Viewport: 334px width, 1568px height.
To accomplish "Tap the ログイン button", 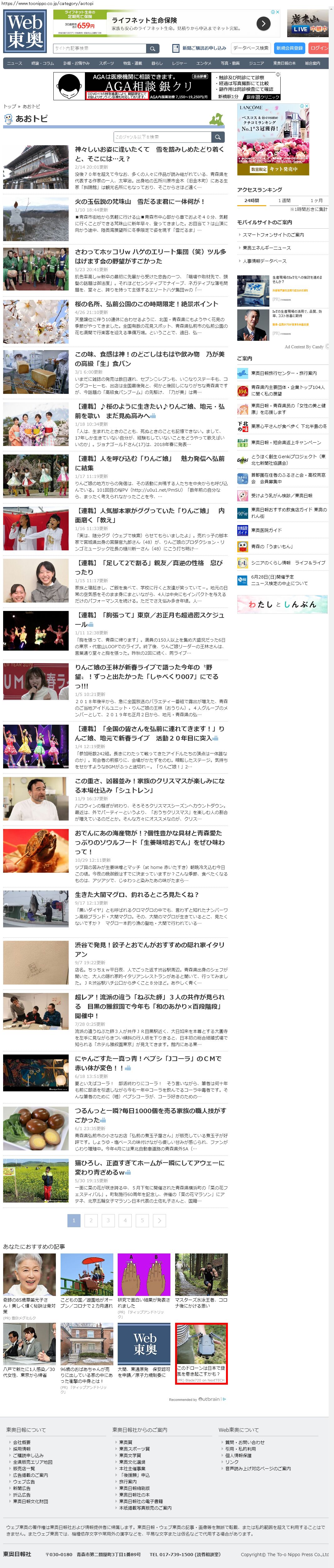I will click(319, 48).
